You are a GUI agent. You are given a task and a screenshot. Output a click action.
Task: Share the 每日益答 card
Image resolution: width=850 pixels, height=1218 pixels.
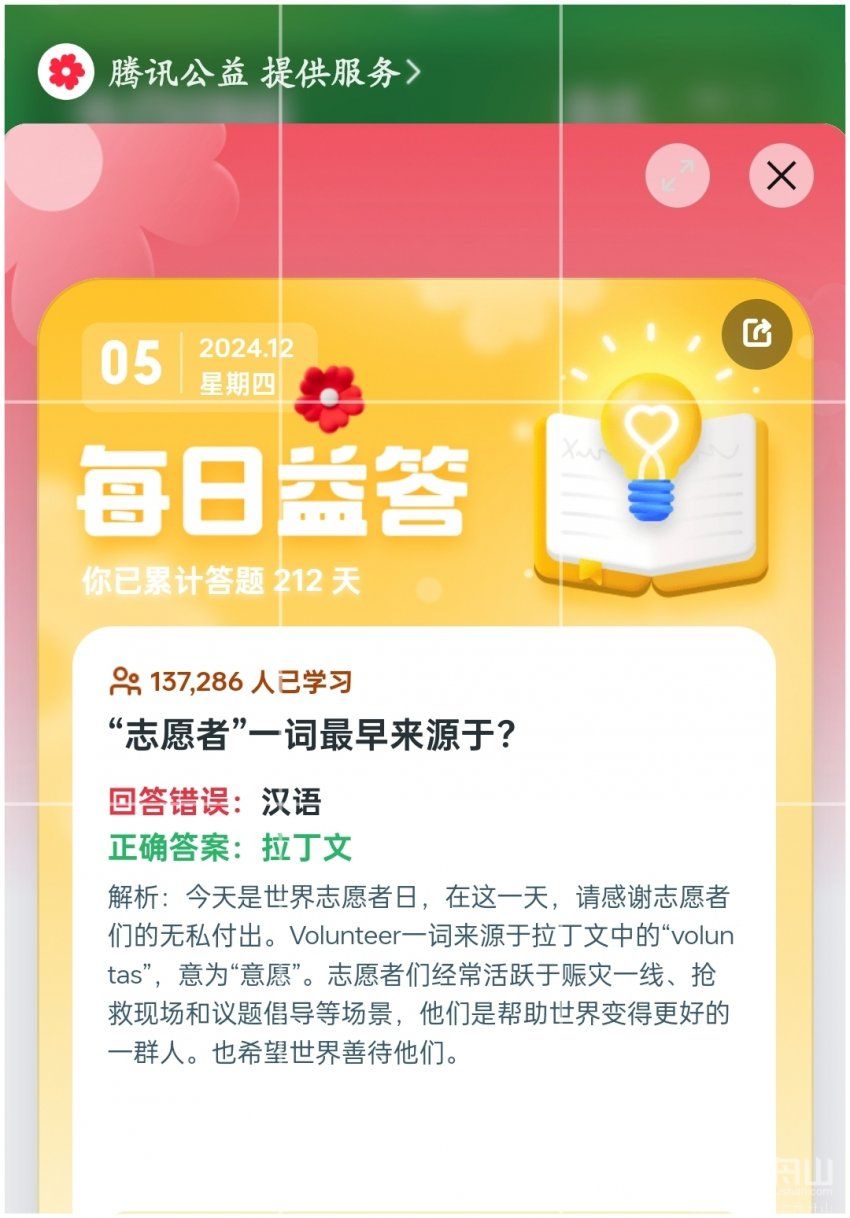pos(757,333)
